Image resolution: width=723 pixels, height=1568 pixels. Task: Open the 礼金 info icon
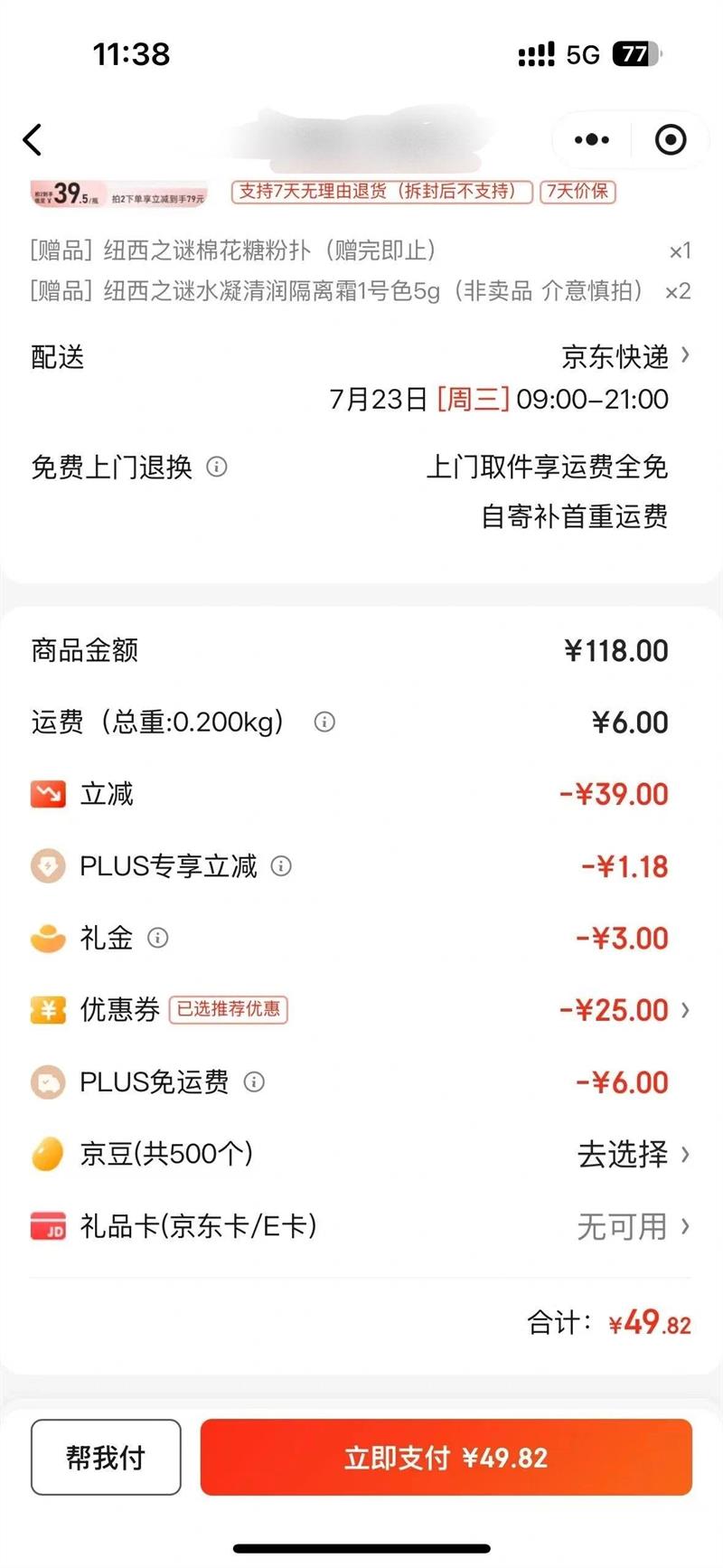(x=158, y=938)
